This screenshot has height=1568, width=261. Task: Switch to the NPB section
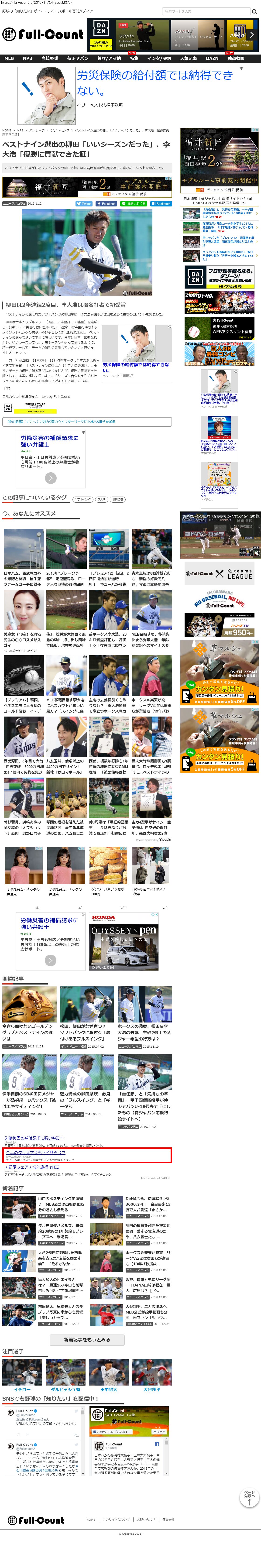[27, 58]
